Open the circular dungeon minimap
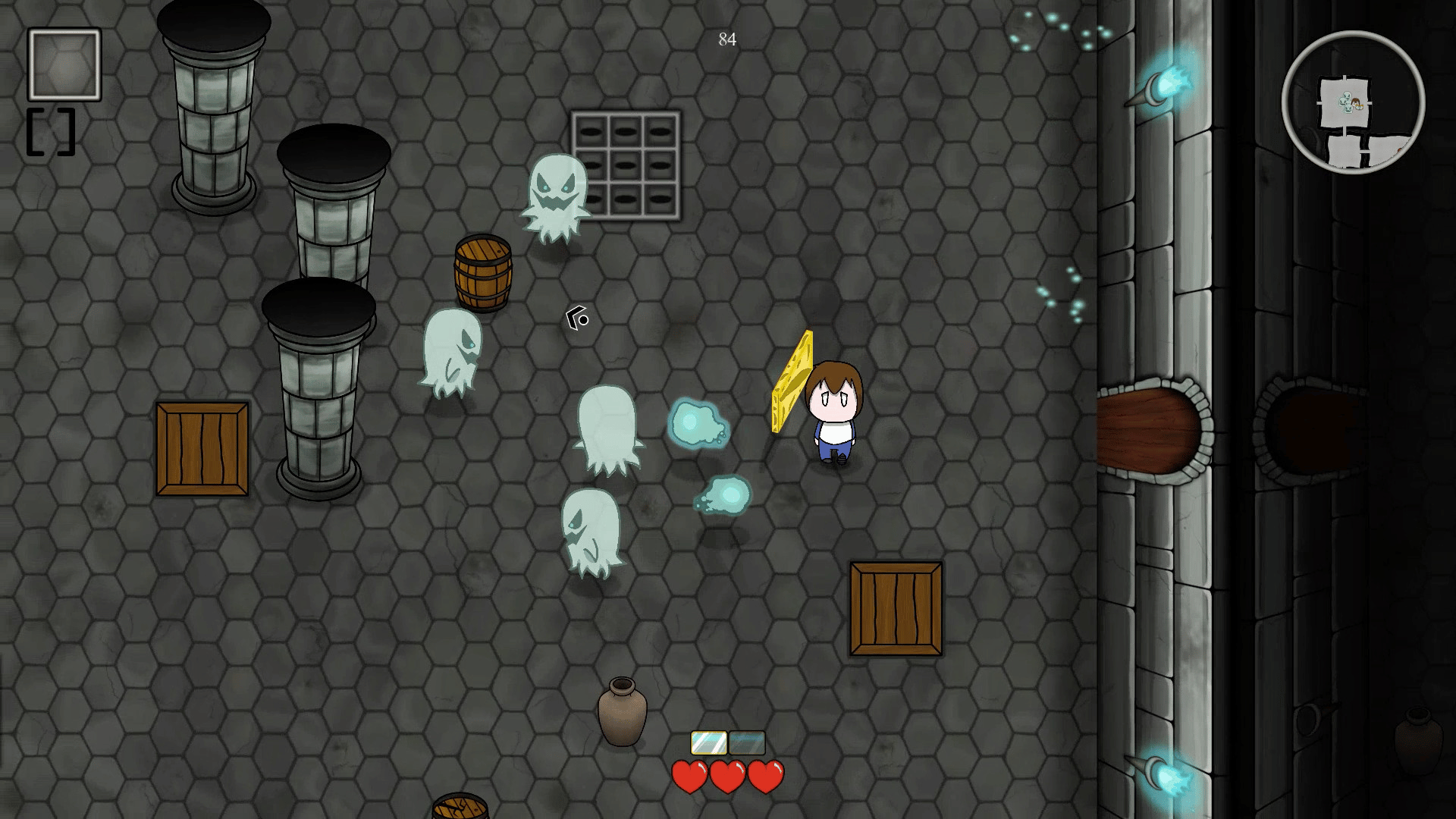This screenshot has height=819, width=1456. 1353,103
